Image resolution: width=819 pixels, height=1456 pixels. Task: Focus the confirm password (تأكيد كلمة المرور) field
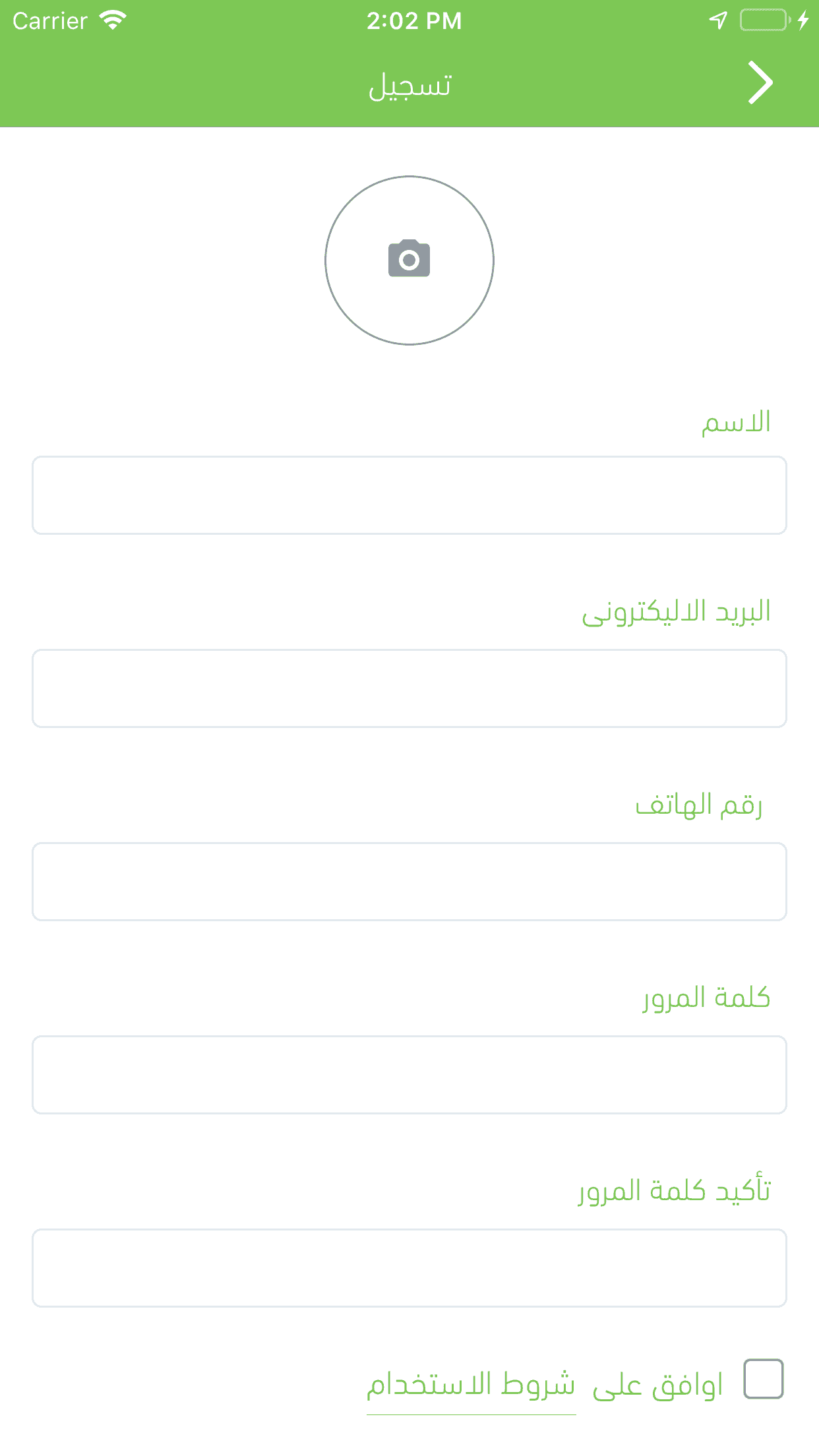click(409, 1267)
